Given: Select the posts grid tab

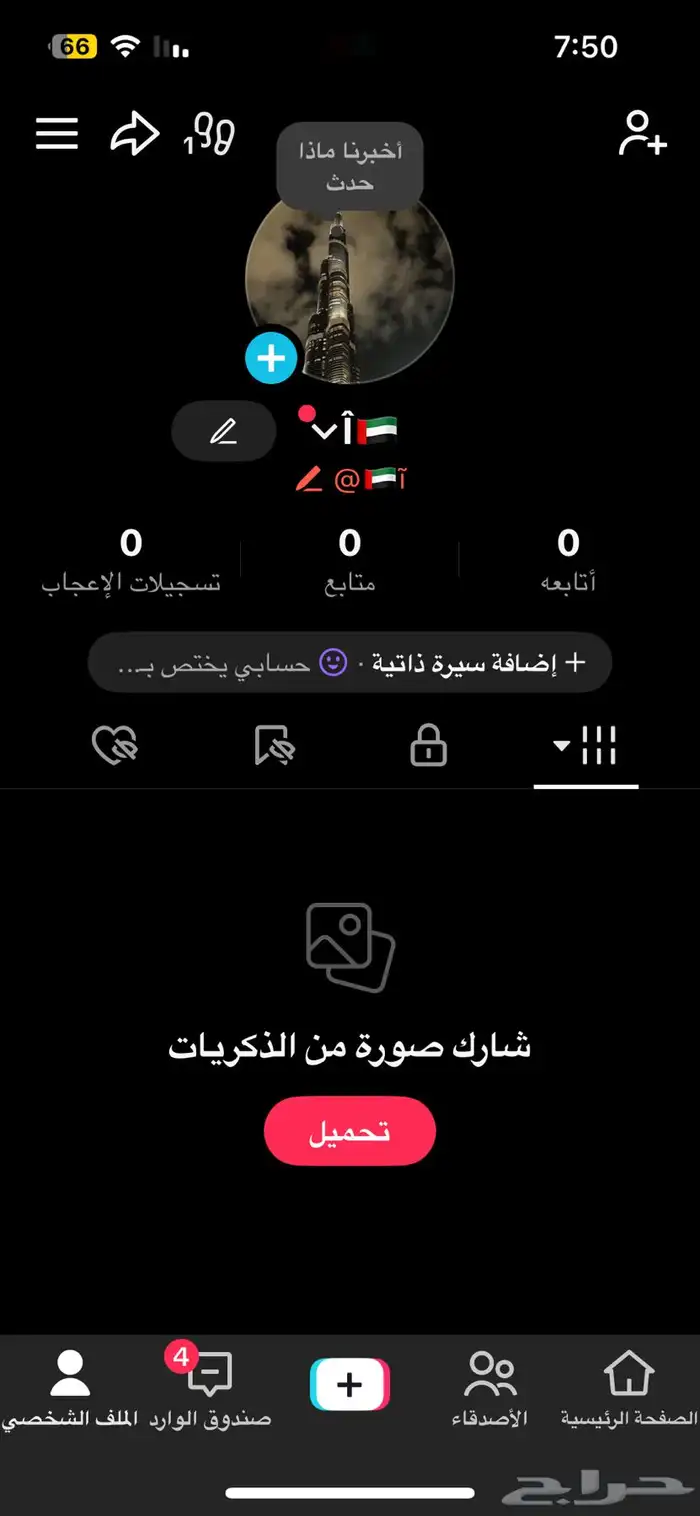Looking at the screenshot, I should [588, 746].
